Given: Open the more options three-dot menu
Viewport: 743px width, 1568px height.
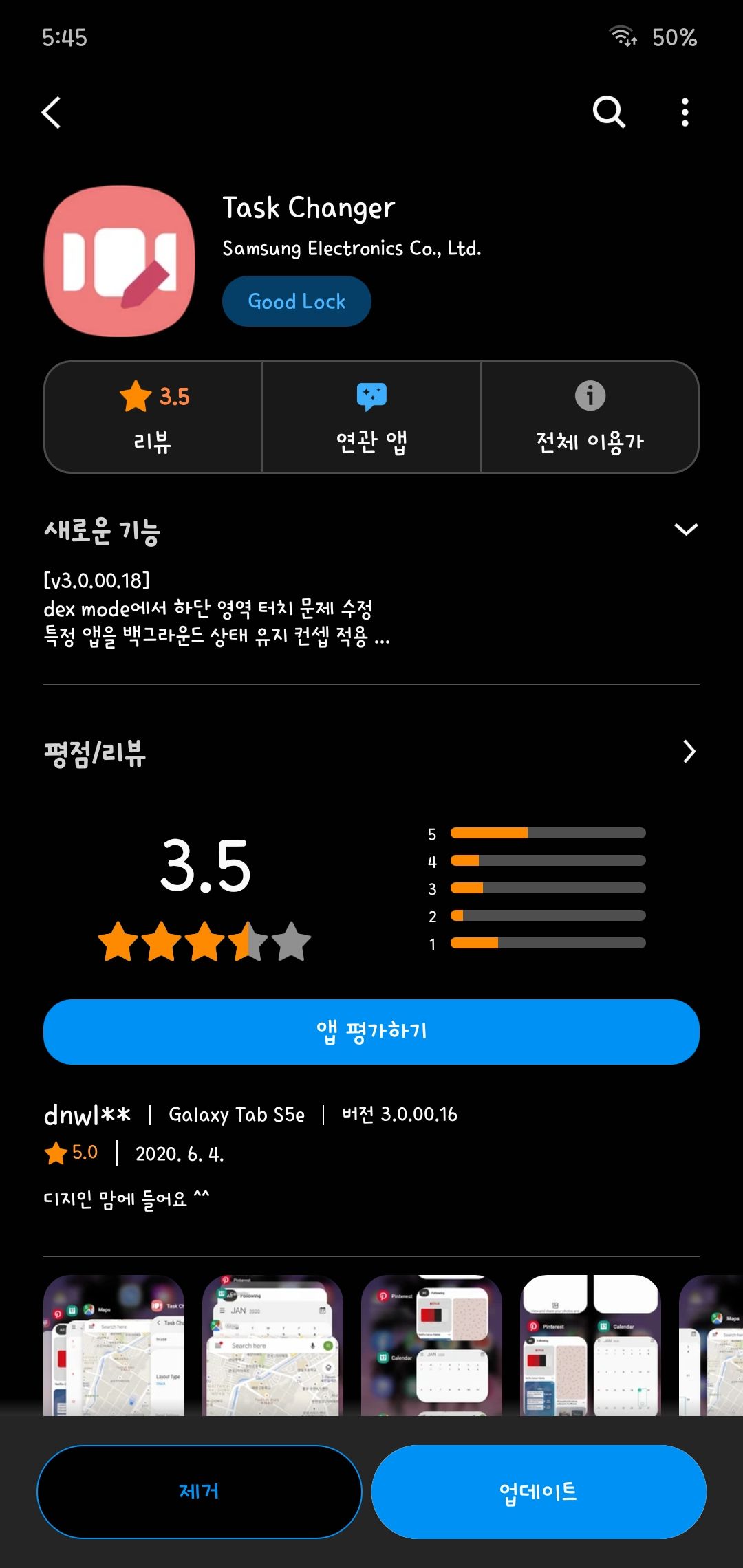Looking at the screenshot, I should click(685, 112).
